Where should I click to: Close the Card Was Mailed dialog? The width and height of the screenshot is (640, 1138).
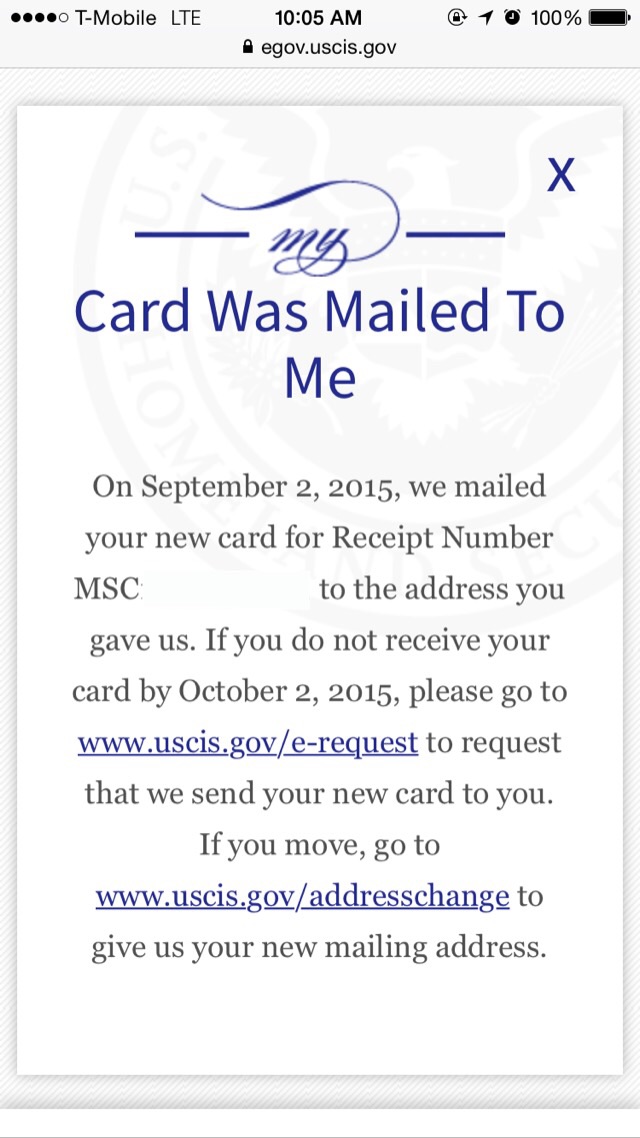[561, 175]
